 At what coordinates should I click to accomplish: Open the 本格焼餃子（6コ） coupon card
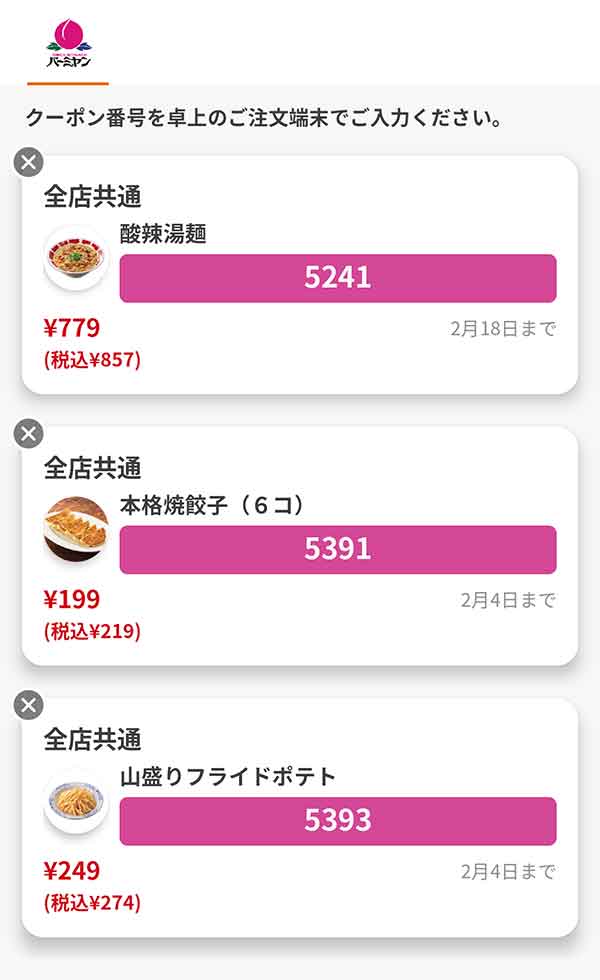(x=300, y=546)
